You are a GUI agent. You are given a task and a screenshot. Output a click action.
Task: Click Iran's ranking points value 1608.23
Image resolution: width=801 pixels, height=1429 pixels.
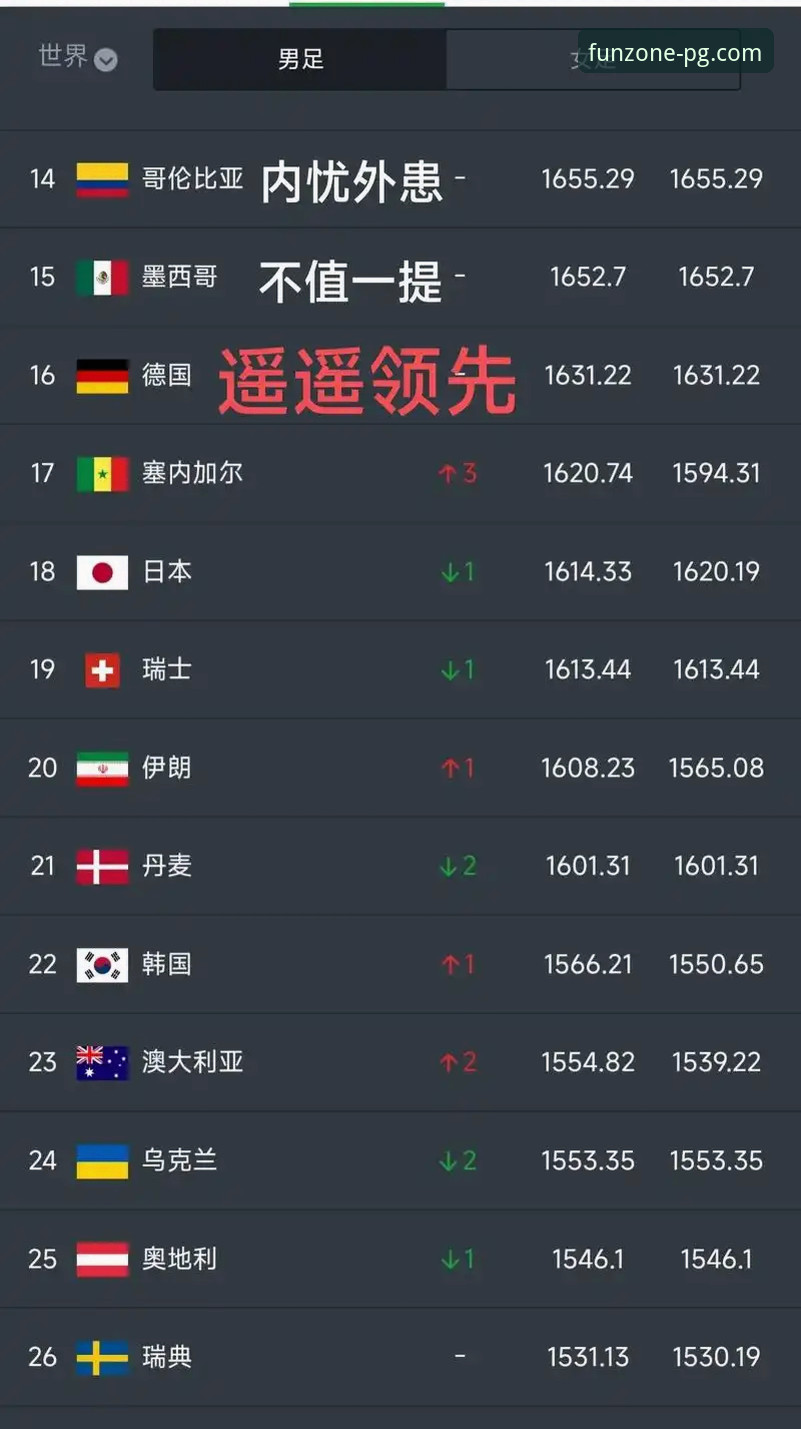coord(588,768)
